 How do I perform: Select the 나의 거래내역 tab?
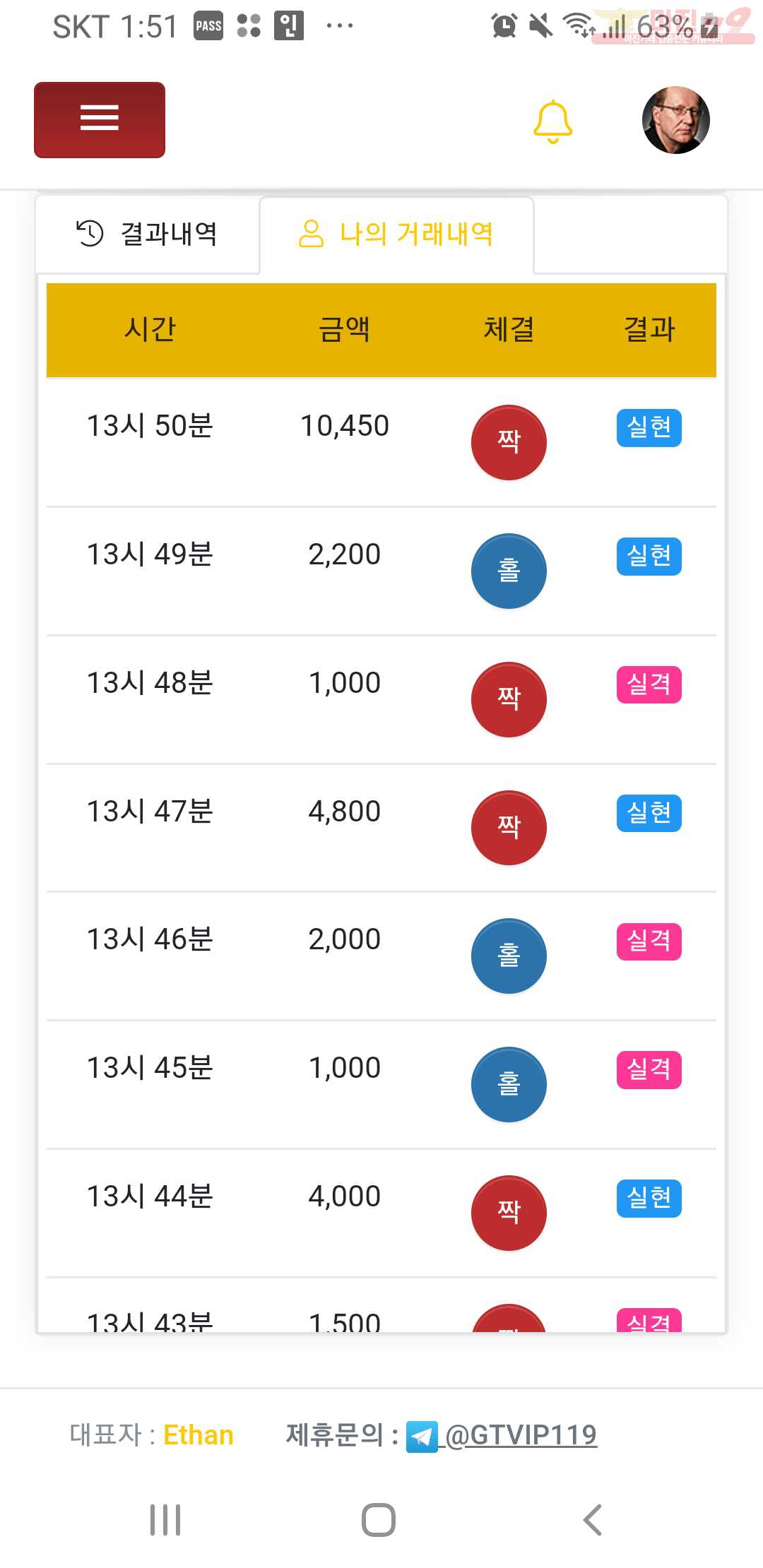coord(396,234)
